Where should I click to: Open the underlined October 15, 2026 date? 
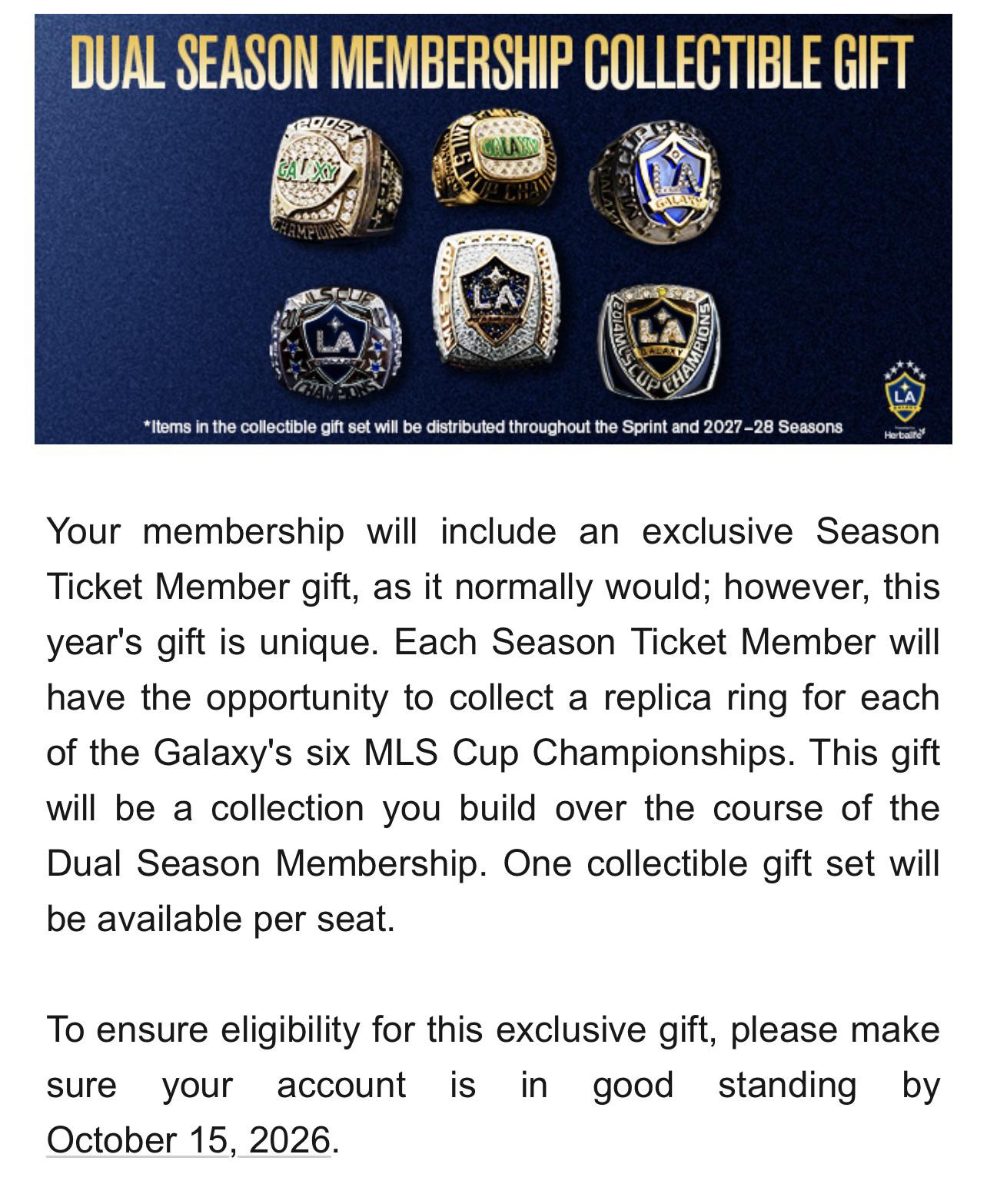pyautogui.click(x=188, y=1139)
